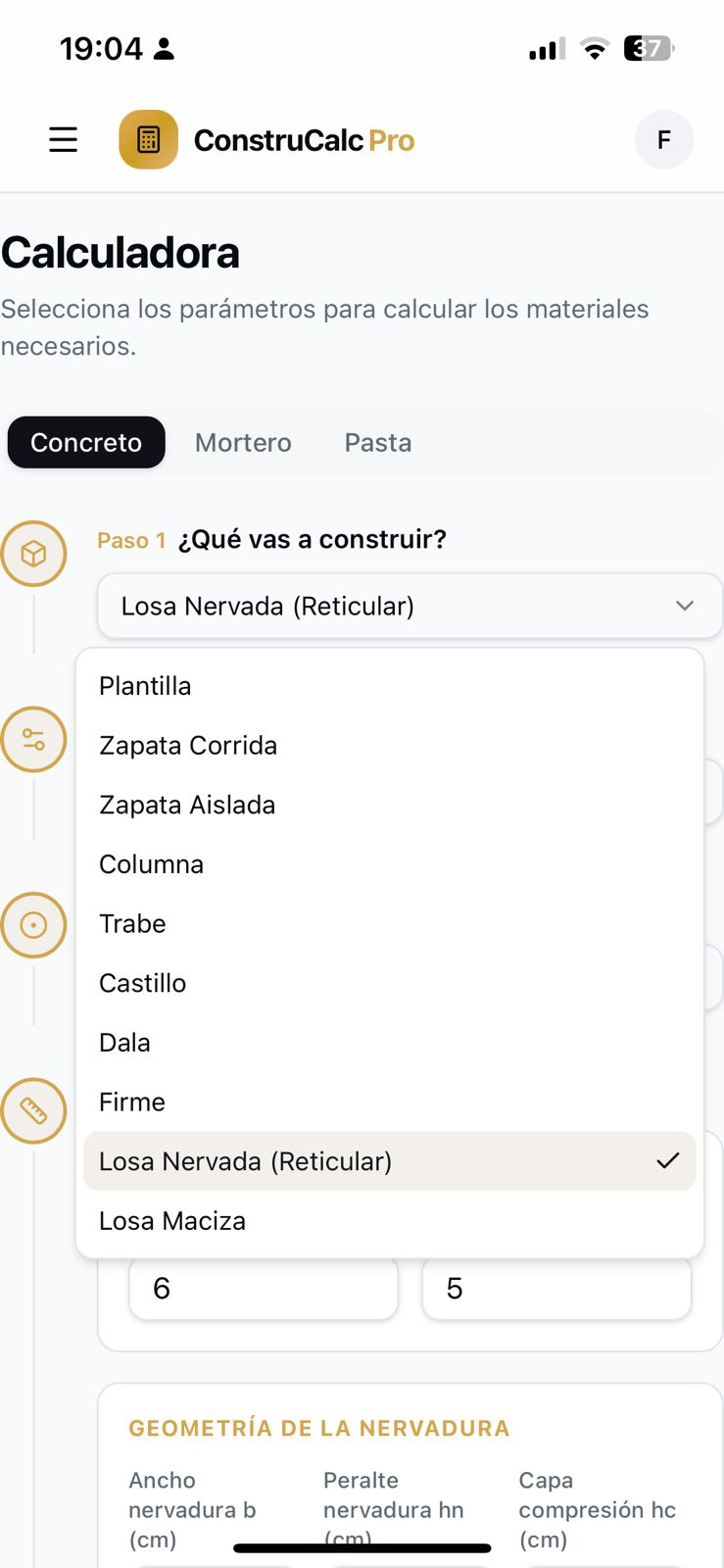The width and height of the screenshot is (724, 1568).
Task: Select the sliders step icon
Action: [34, 739]
